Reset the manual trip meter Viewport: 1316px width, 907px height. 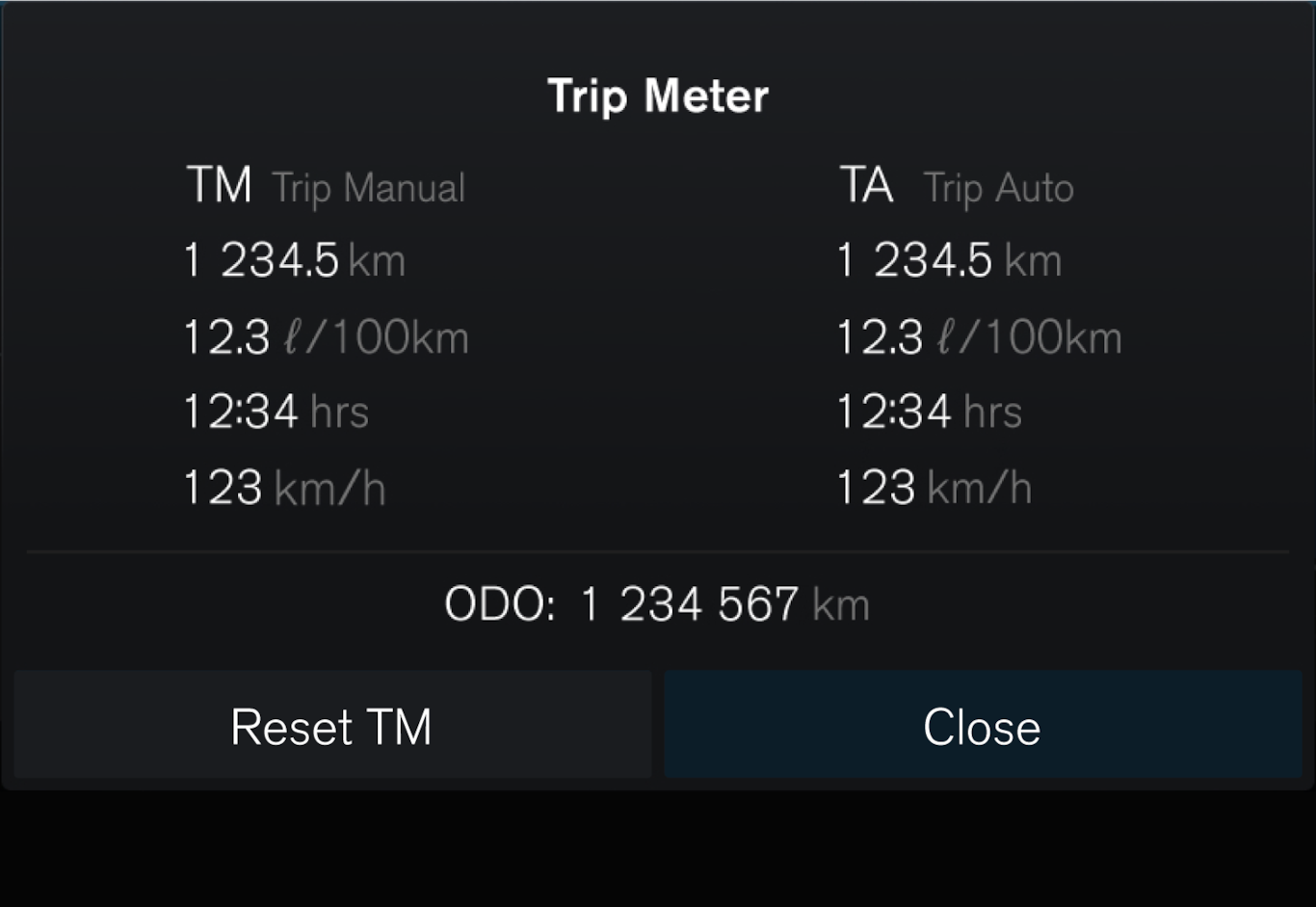click(331, 726)
